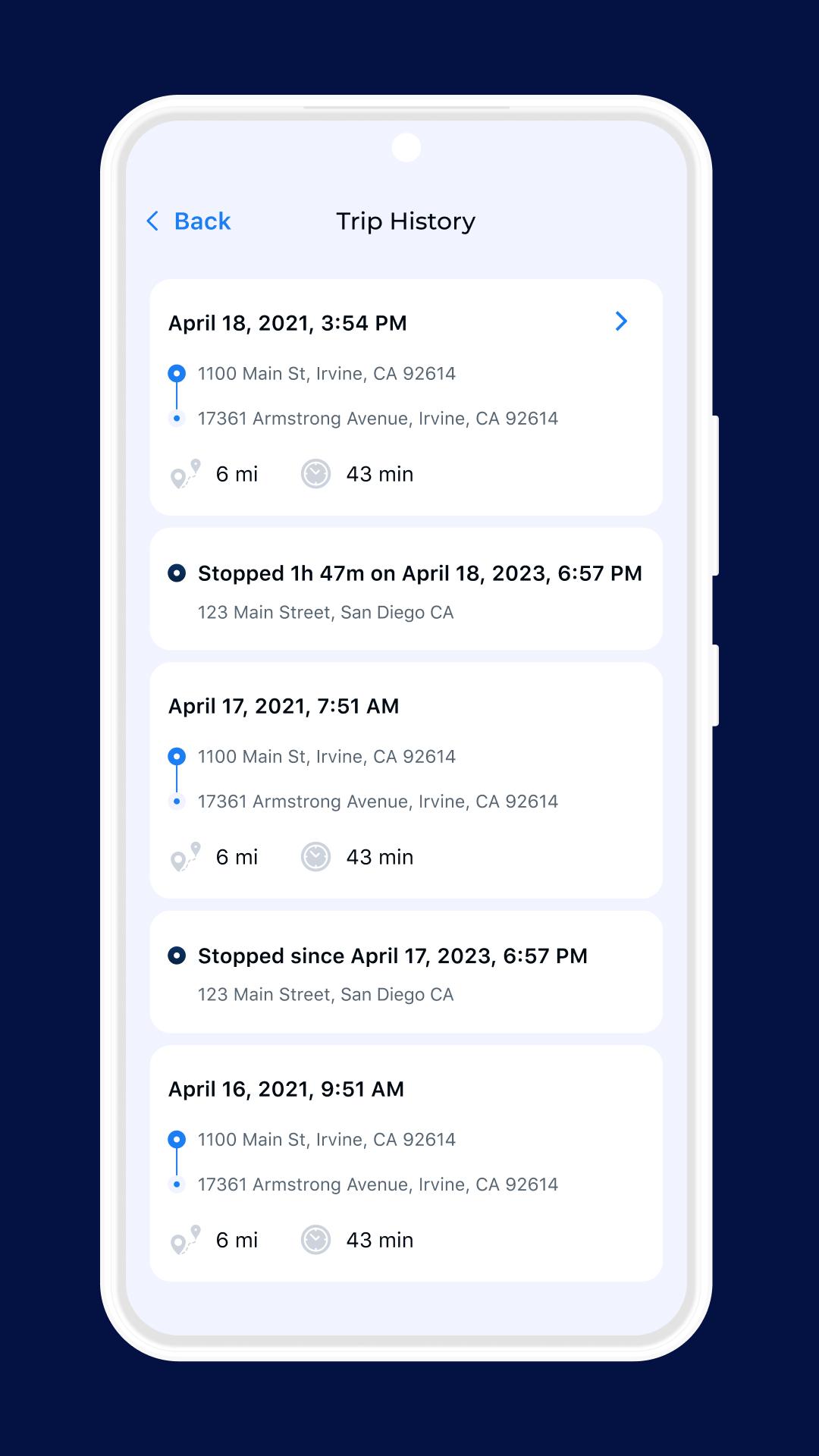The image size is (819, 1456).
Task: Open the April 18, 2021 trip chevron
Action: click(x=621, y=322)
